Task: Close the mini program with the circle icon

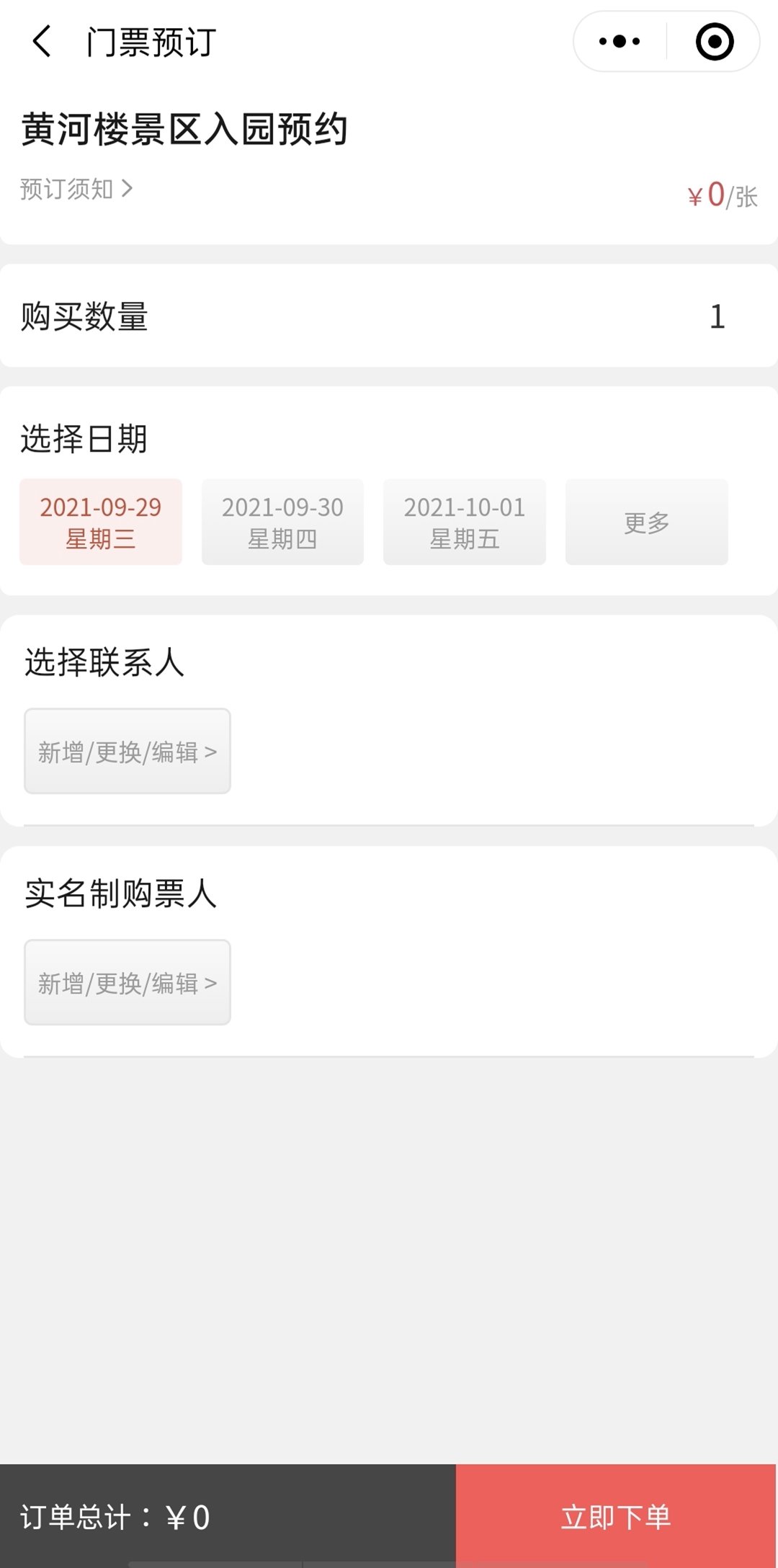Action: click(715, 41)
